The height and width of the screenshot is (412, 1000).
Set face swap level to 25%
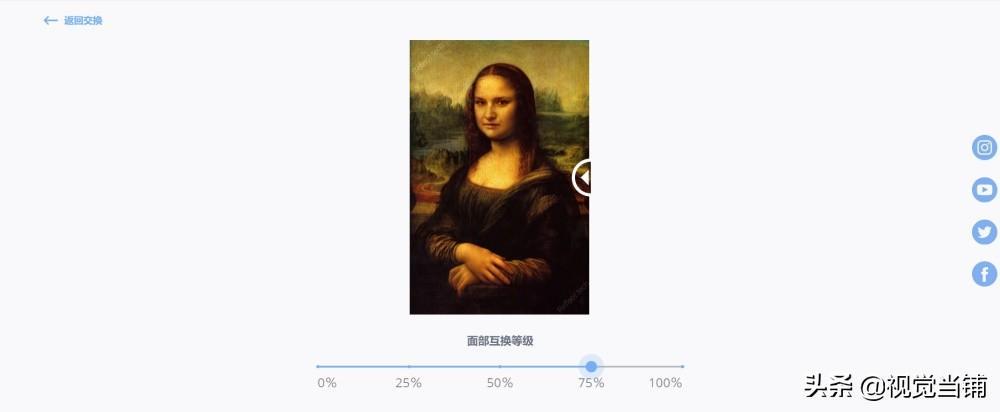(x=409, y=367)
